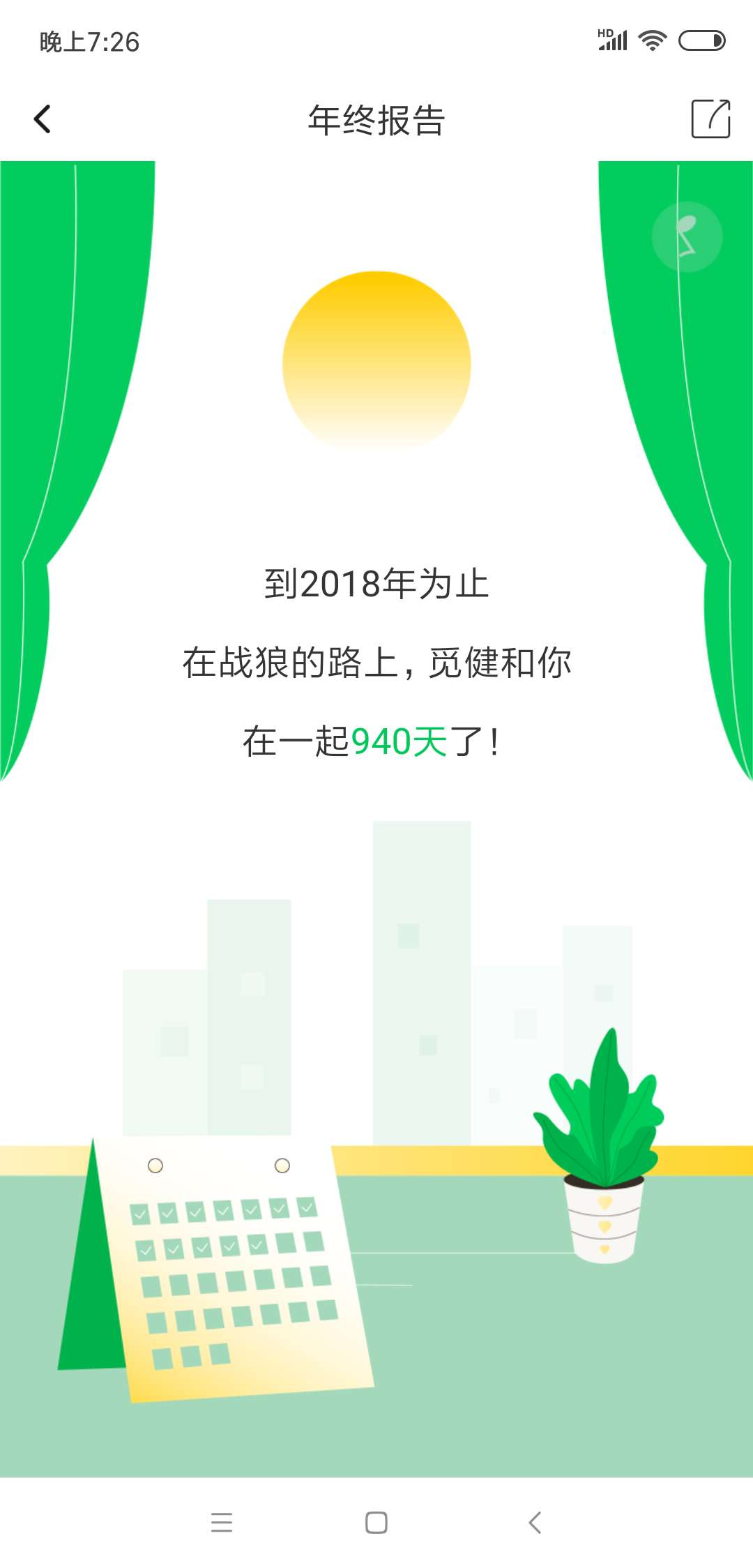Open the previous screen with the back chevron
Image resolution: width=753 pixels, height=1568 pixels.
pos(42,119)
